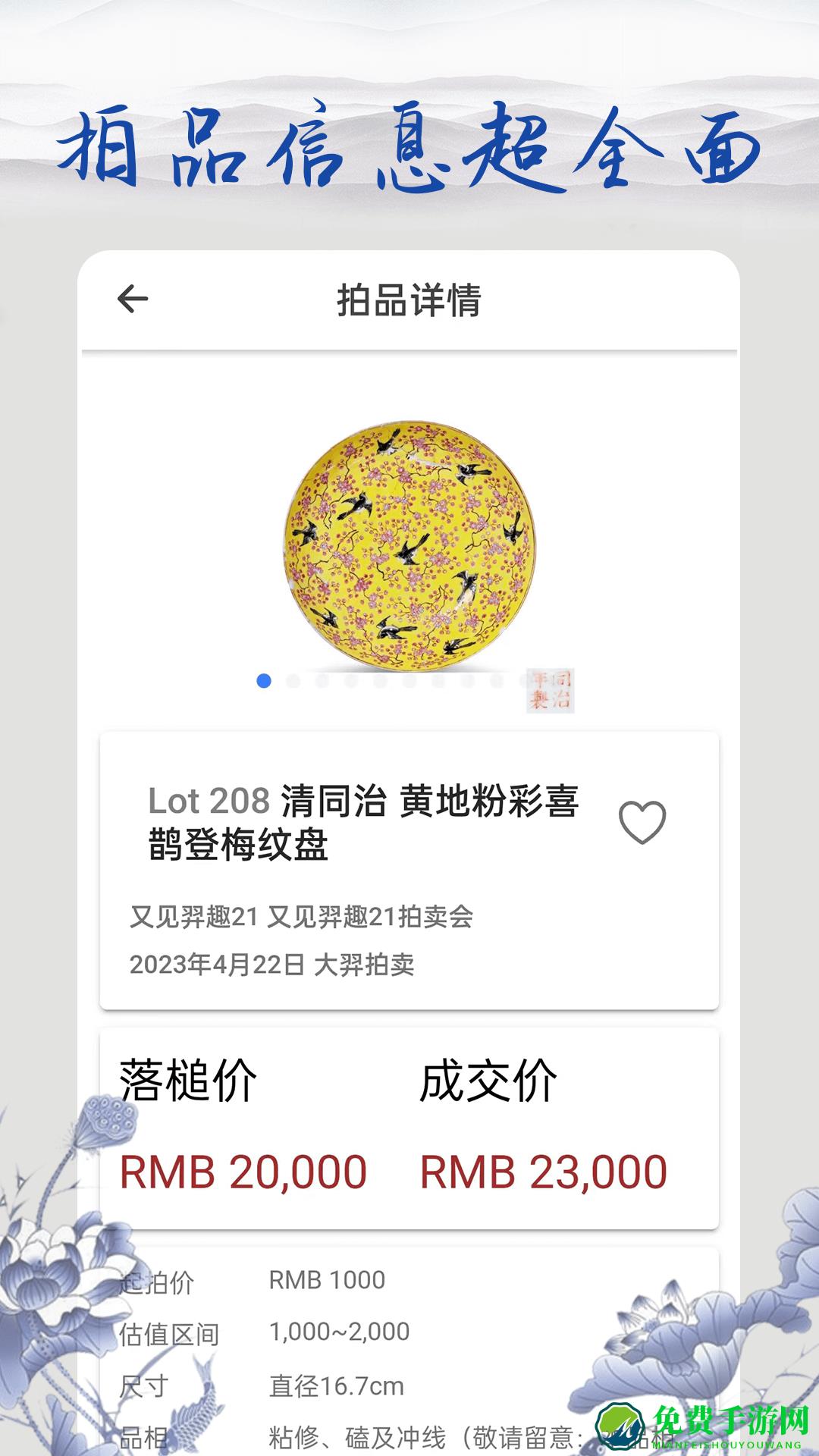
Task: Open the 又见羿趣21拍卖会 auction link
Action: point(303,916)
